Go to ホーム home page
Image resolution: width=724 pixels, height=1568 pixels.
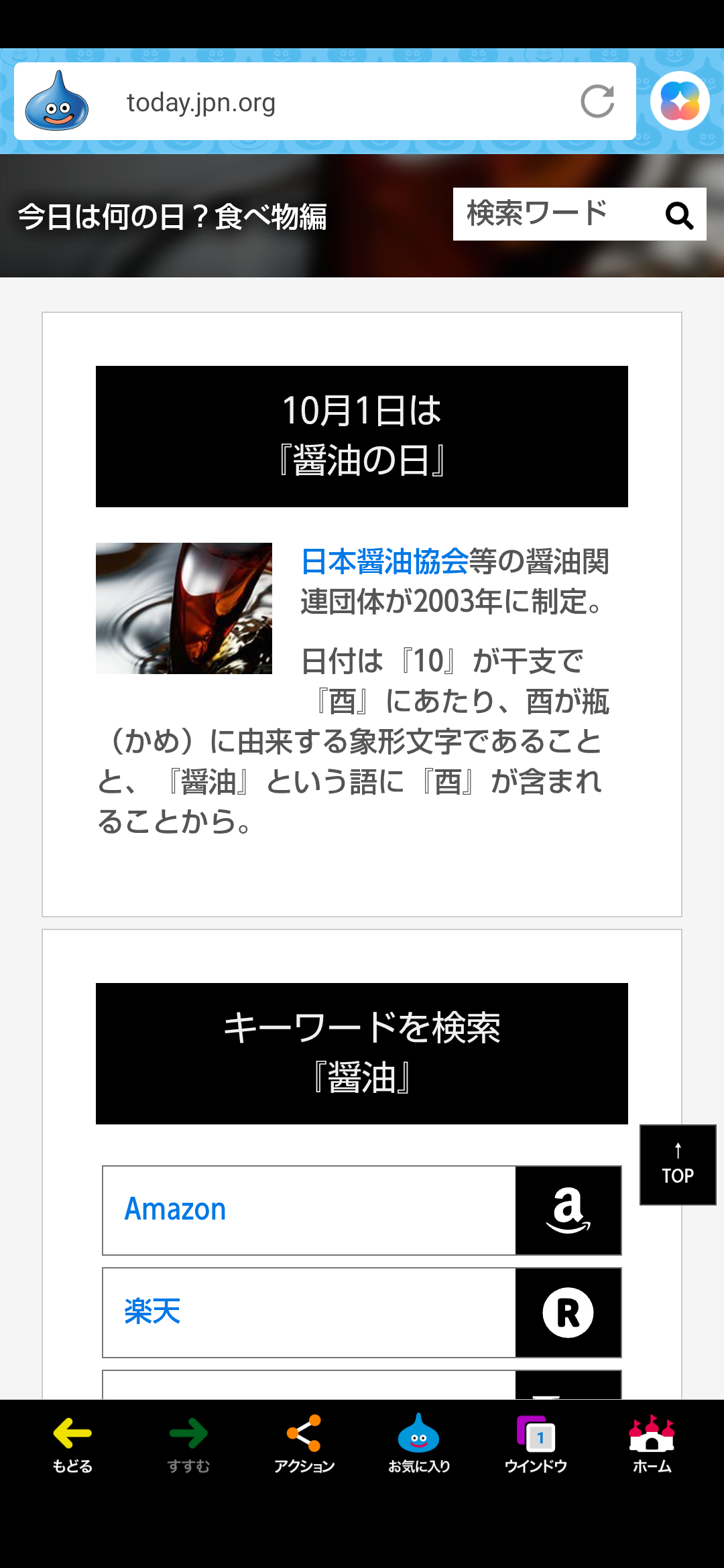click(652, 1445)
